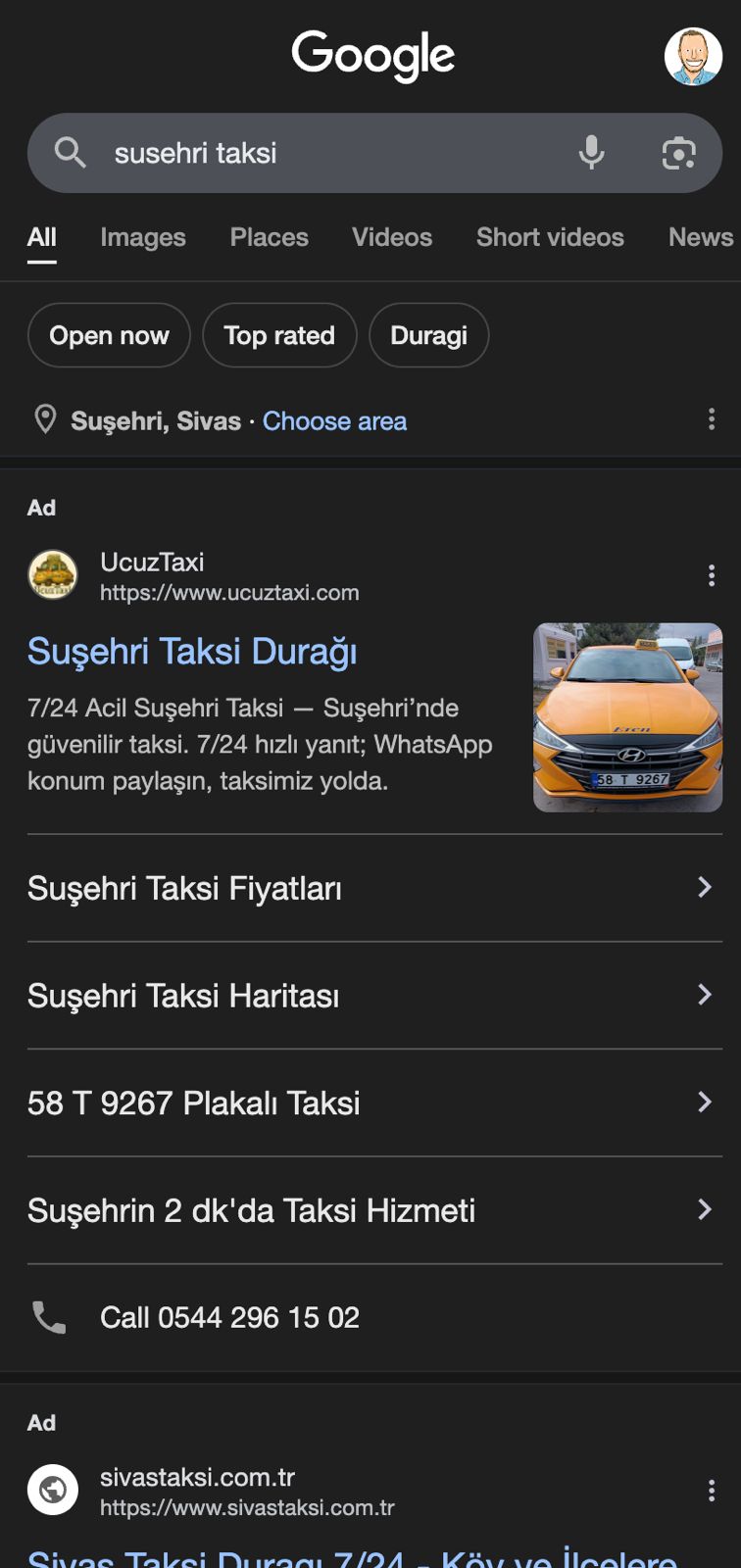Expand the Suşehri Taksi Fiyatları sitelink chevron
This screenshot has height=1568, width=741.
click(x=705, y=888)
